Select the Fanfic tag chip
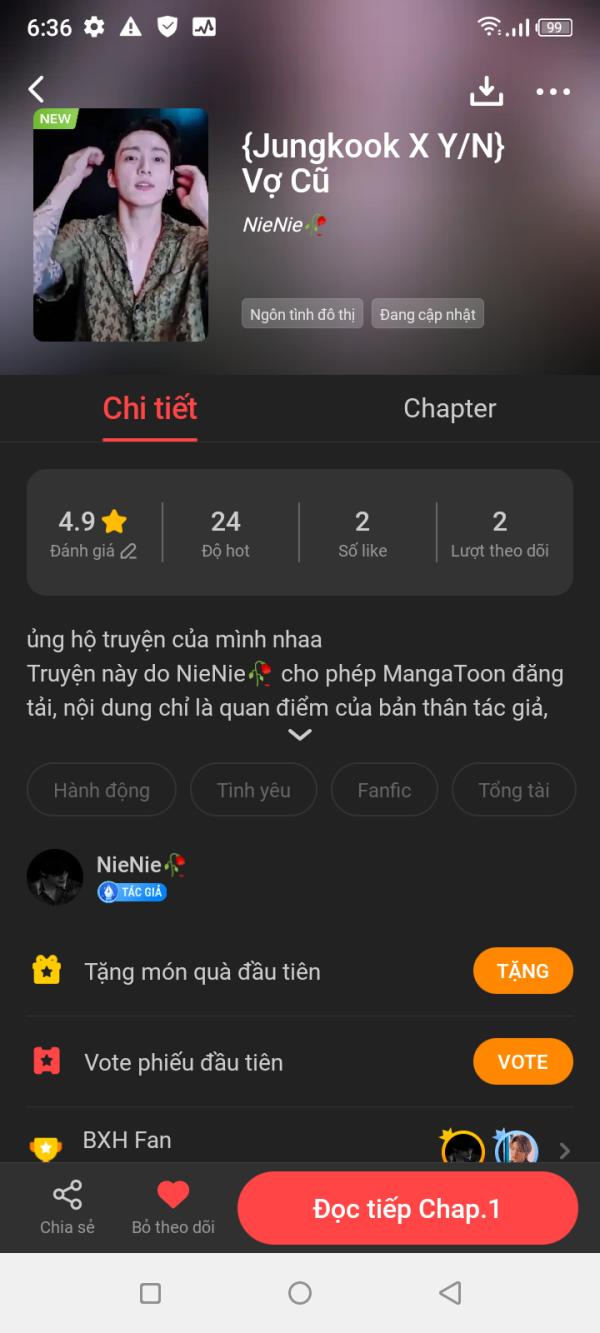The width and height of the screenshot is (600, 1333). [x=384, y=790]
